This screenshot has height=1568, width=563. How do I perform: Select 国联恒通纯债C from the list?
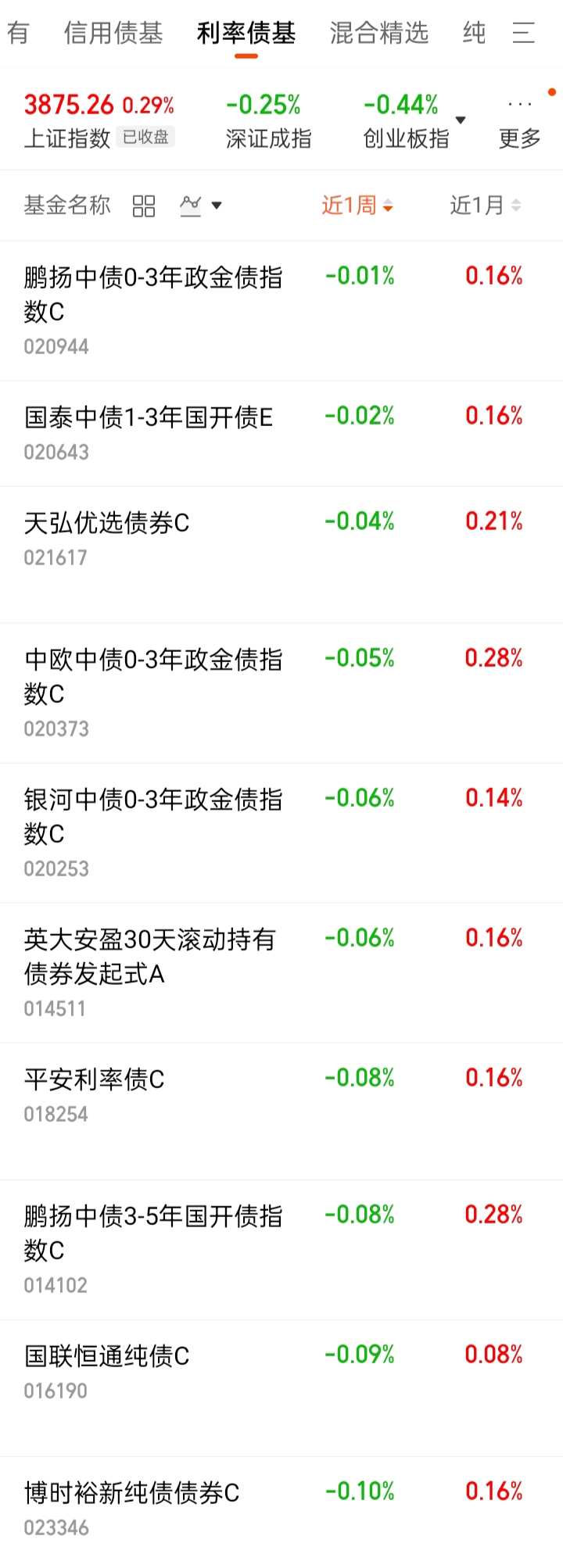coord(107,1356)
